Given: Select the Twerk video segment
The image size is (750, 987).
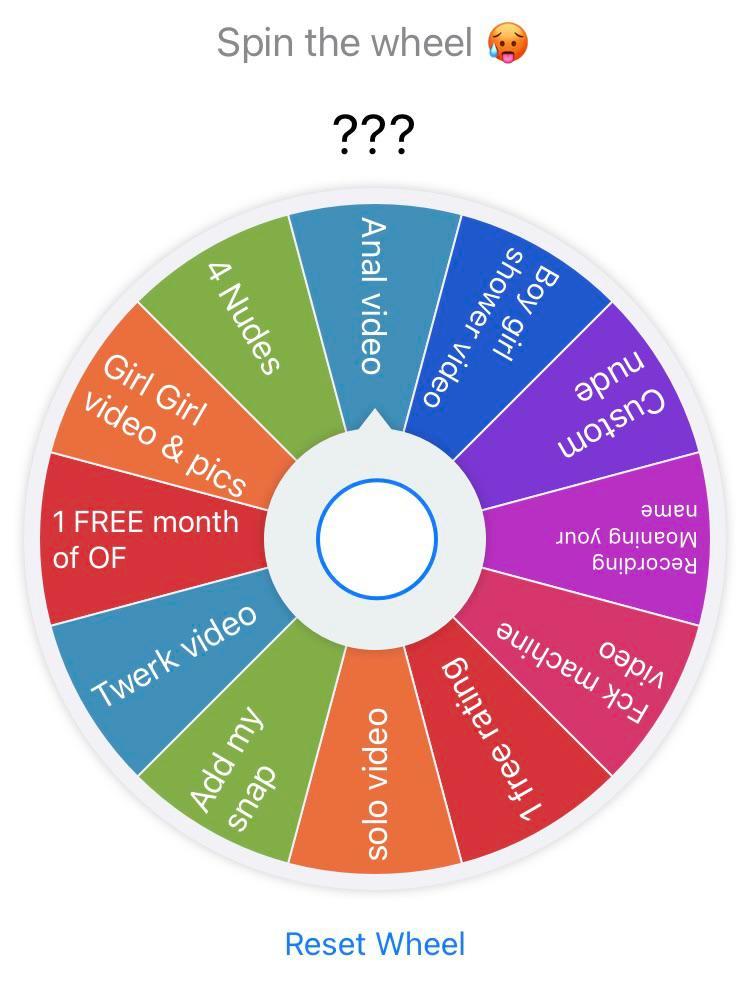Looking at the screenshot, I should point(175,655).
